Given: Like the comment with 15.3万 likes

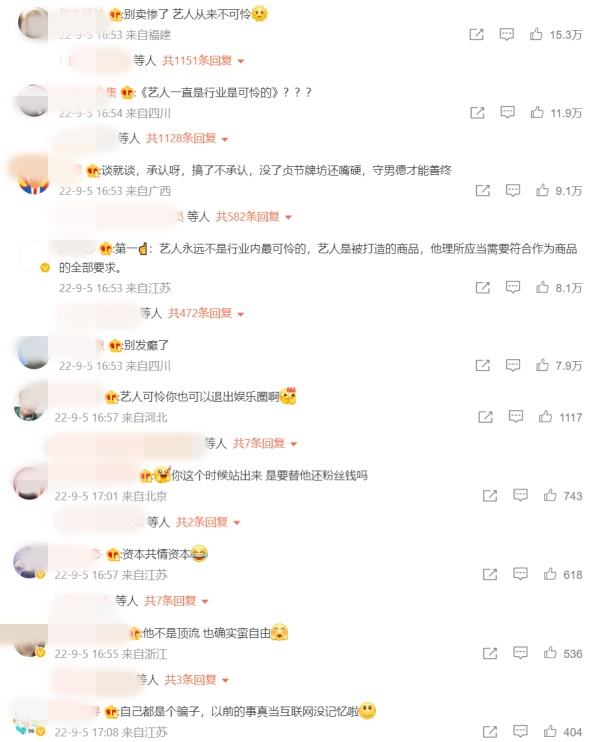Looking at the screenshot, I should (538, 34).
